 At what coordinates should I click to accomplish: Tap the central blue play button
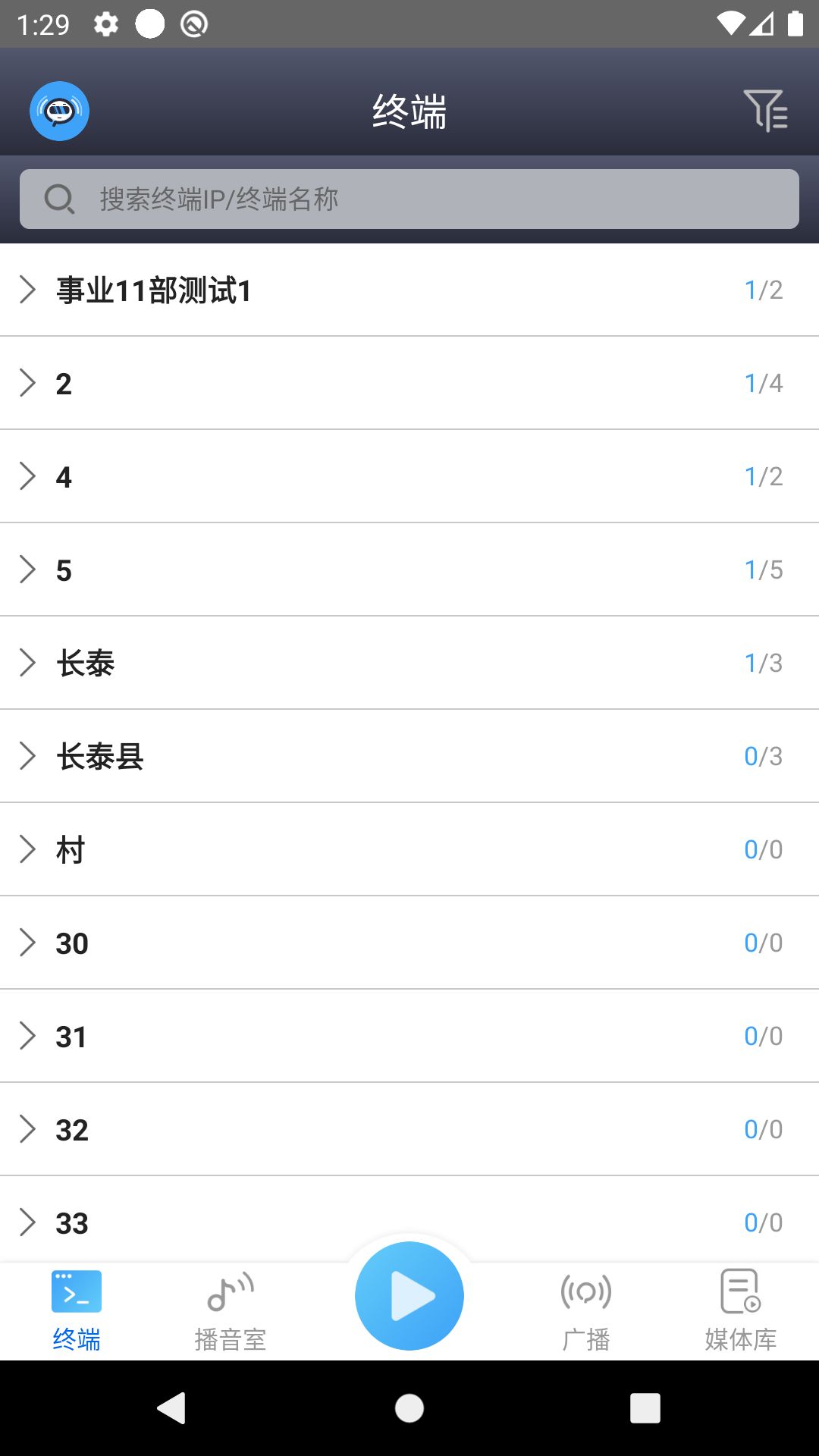click(x=409, y=1296)
